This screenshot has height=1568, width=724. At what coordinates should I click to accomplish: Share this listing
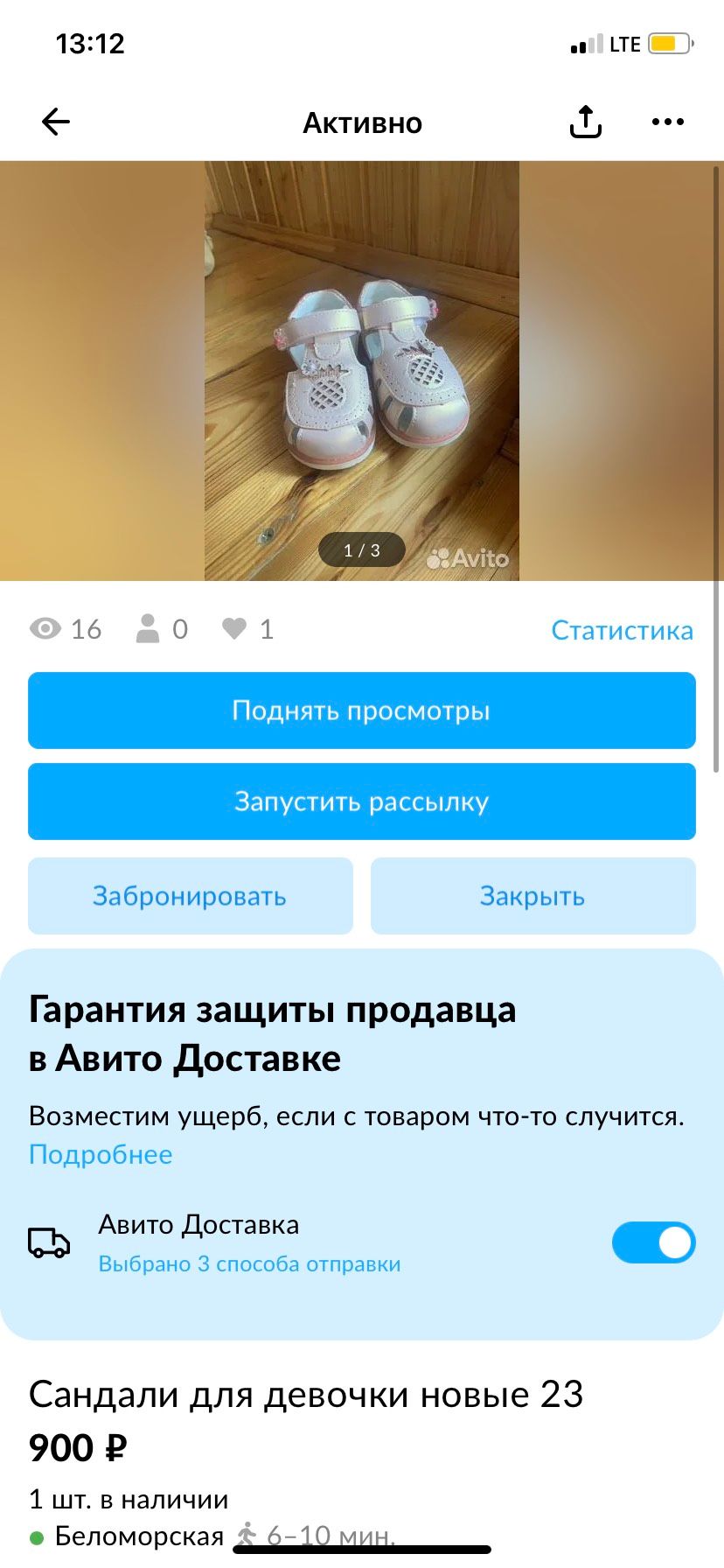[585, 122]
